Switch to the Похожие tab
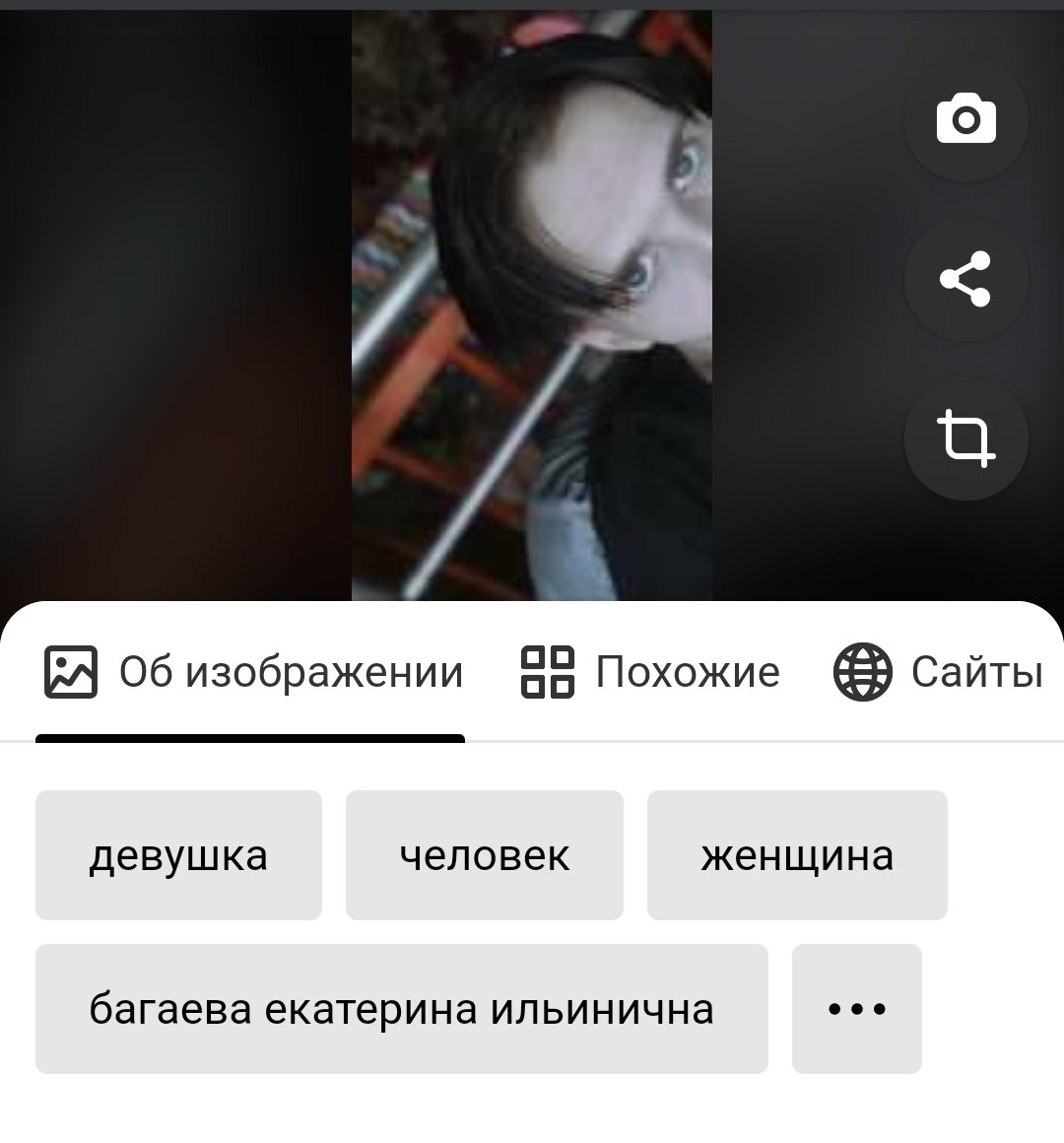This screenshot has height=1143, width=1064. point(650,672)
